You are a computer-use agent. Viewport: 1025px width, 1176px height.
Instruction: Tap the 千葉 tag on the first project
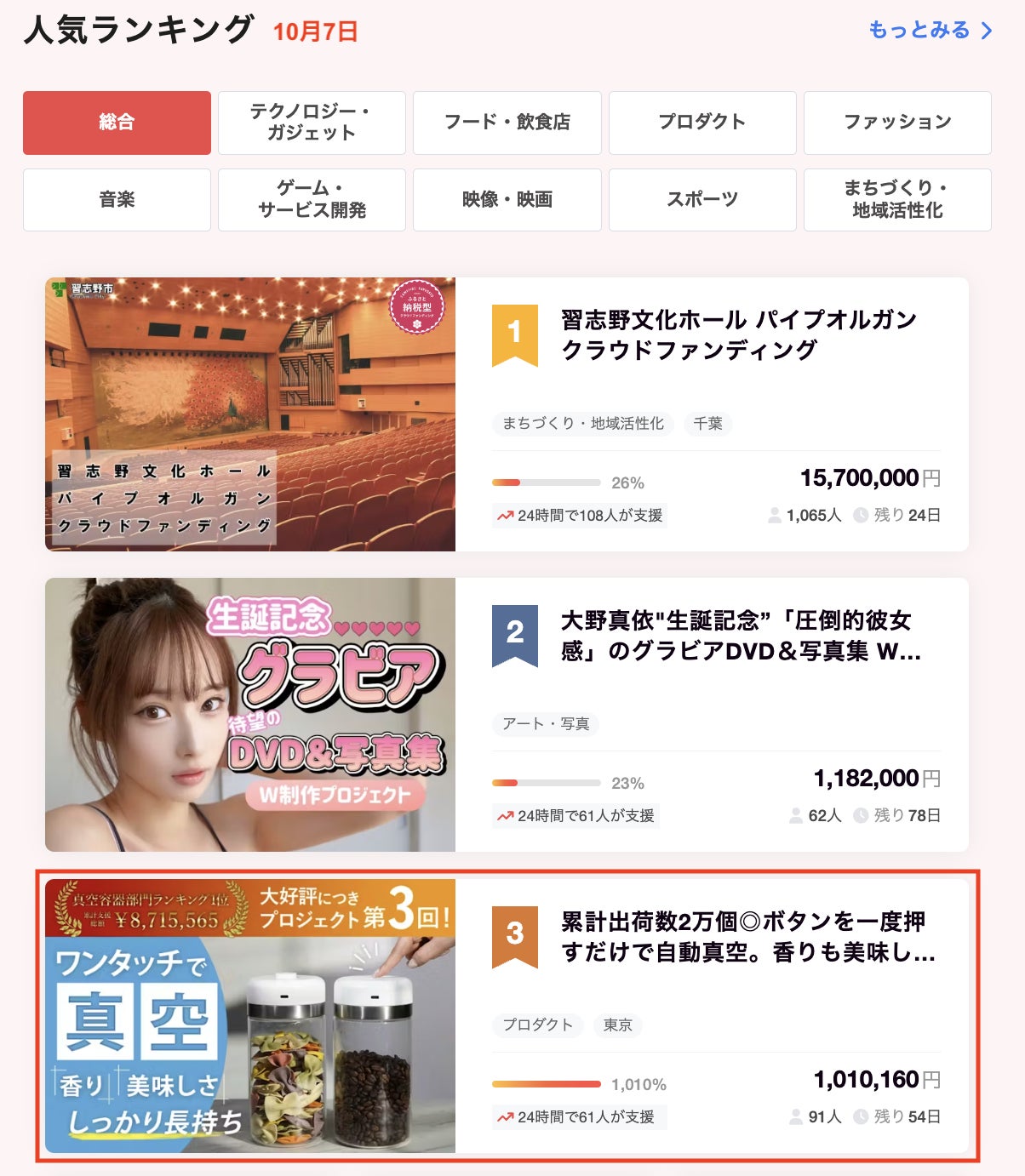click(707, 424)
